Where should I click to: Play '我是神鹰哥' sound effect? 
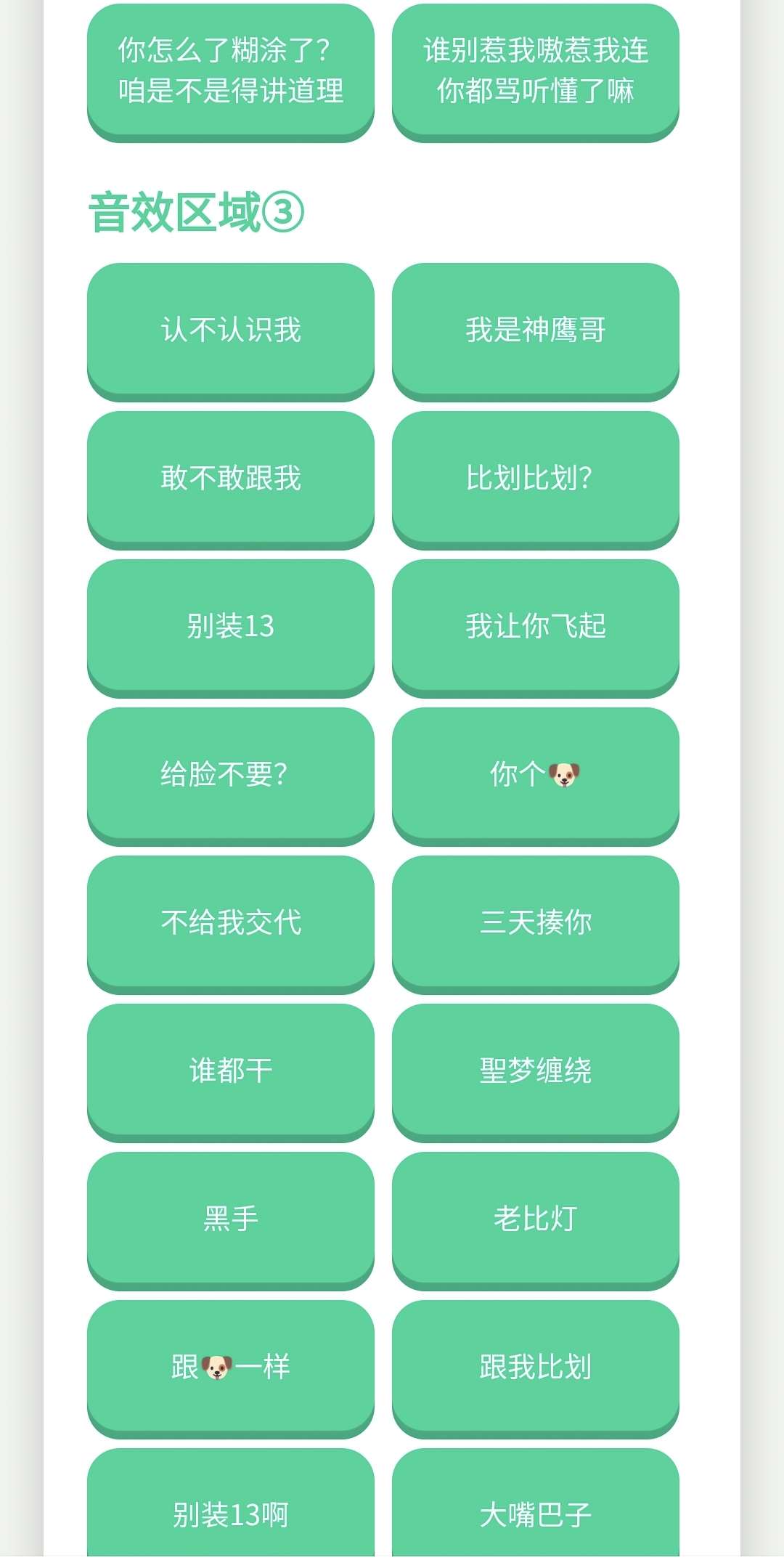[x=536, y=330]
